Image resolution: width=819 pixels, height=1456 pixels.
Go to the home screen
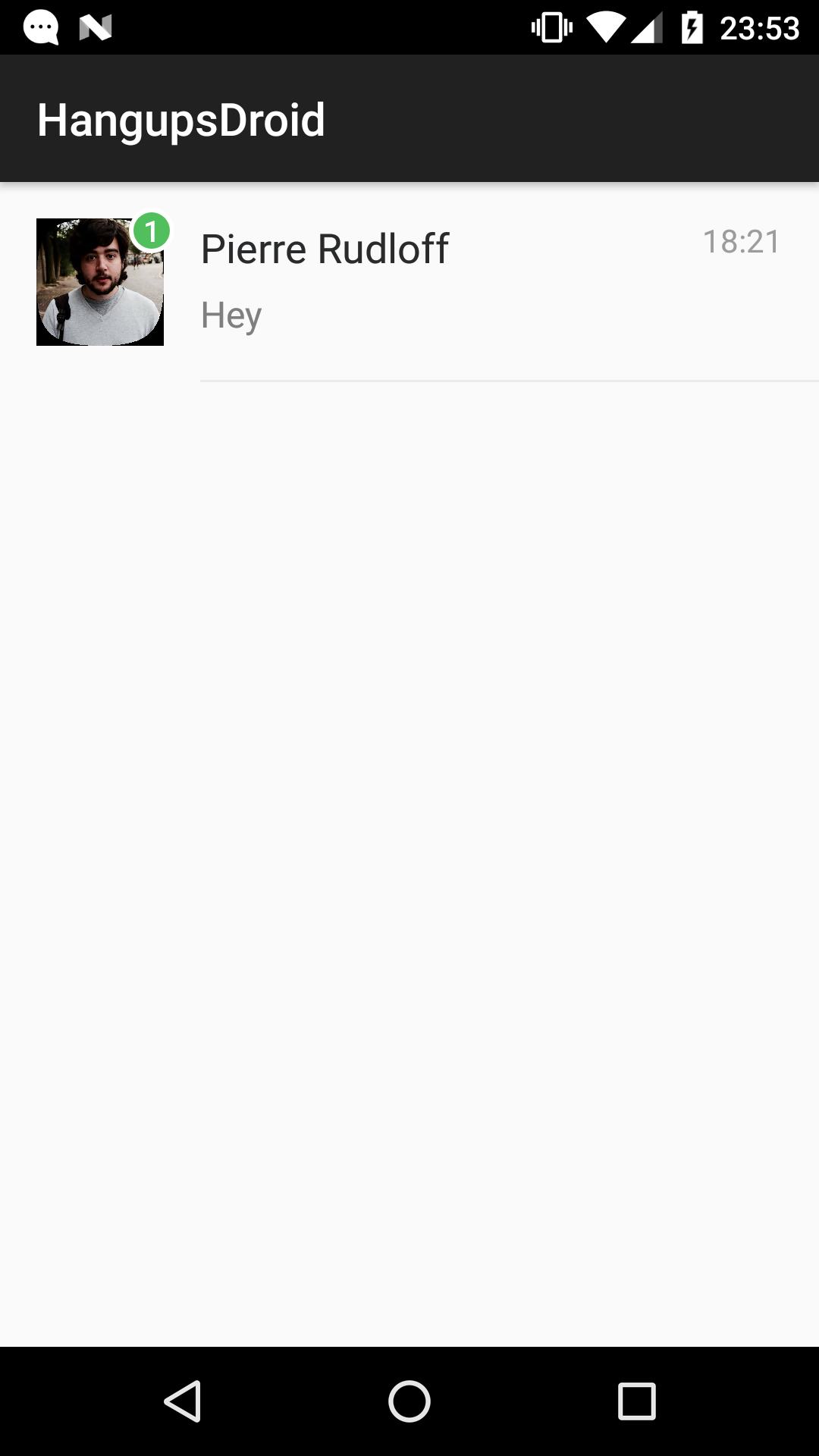[409, 1401]
